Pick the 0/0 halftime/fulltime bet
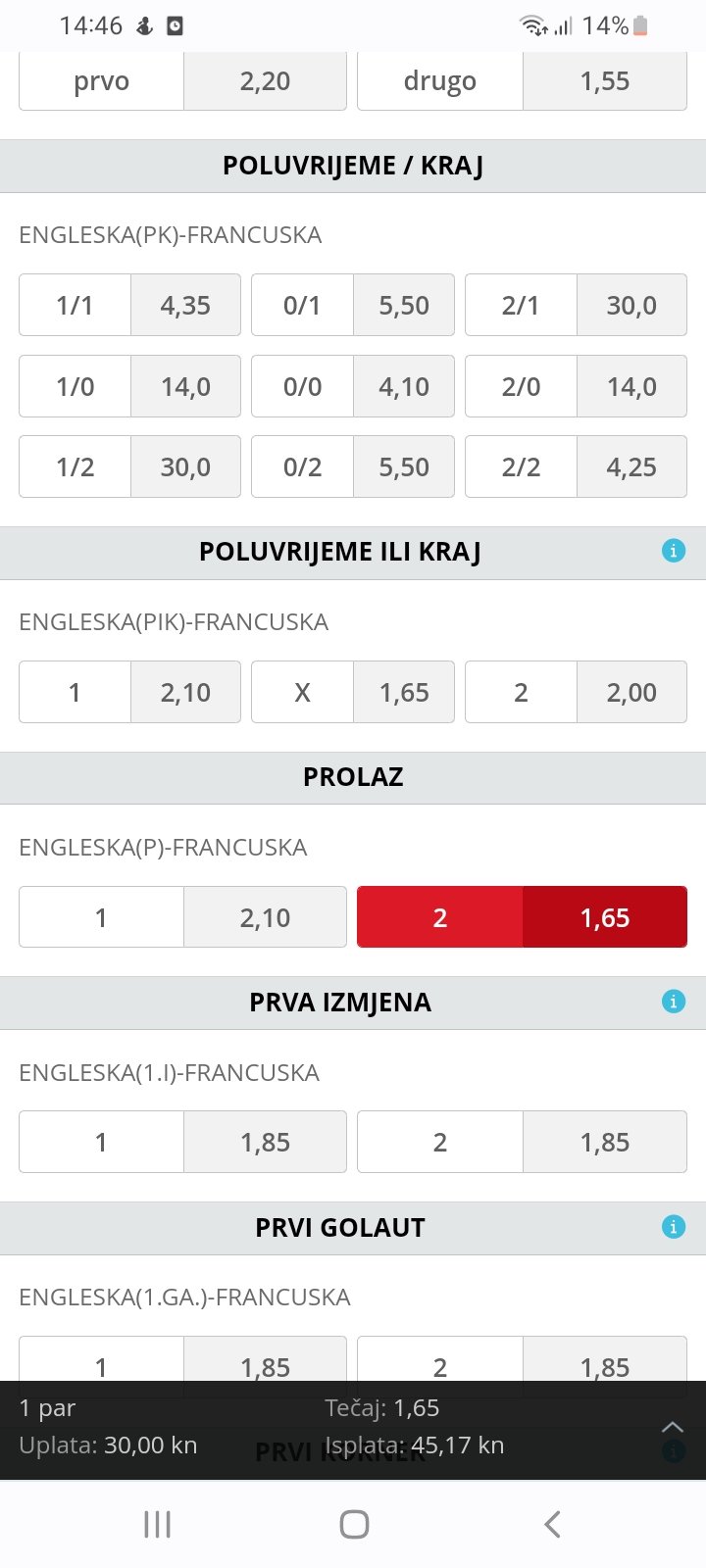706x1568 pixels. point(353,386)
